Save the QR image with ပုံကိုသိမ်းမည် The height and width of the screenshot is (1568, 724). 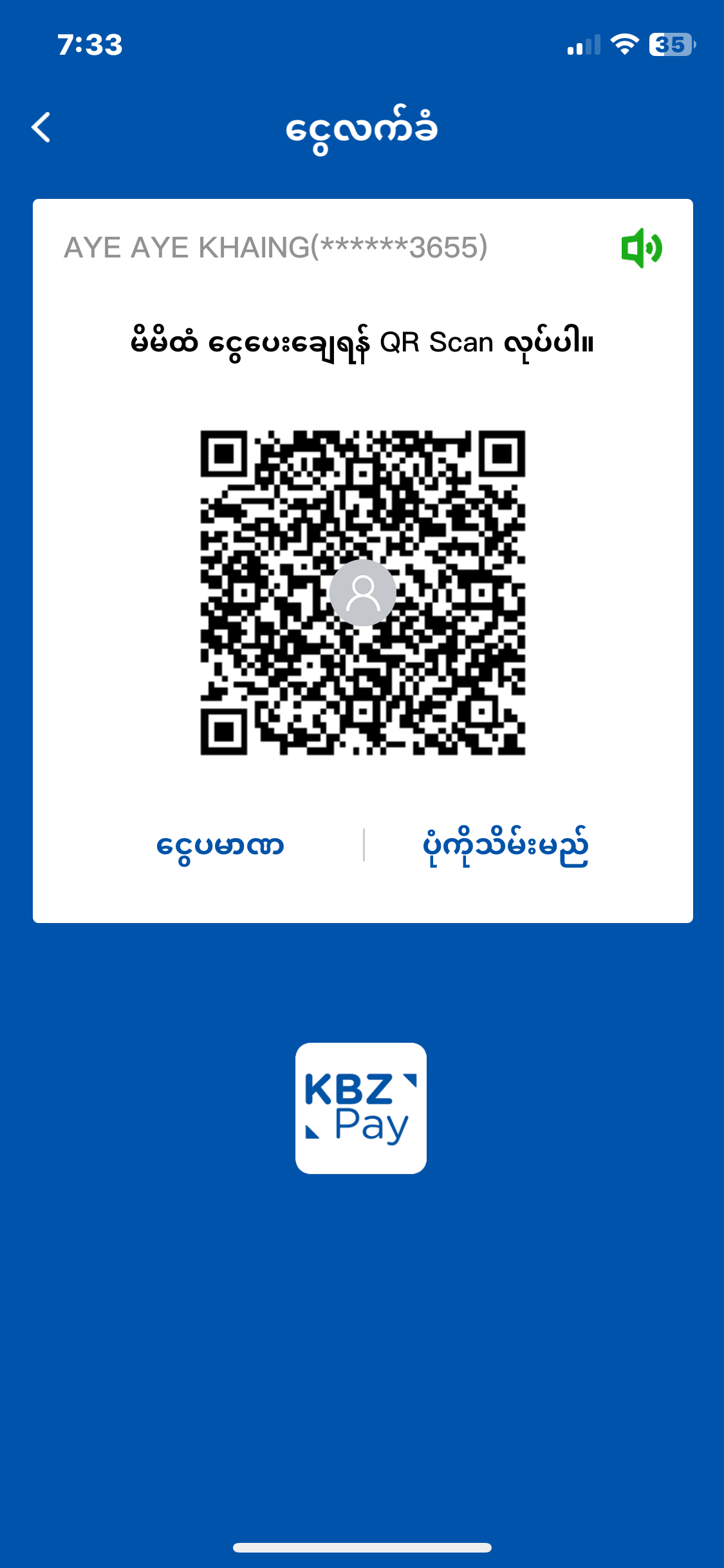[x=505, y=845]
